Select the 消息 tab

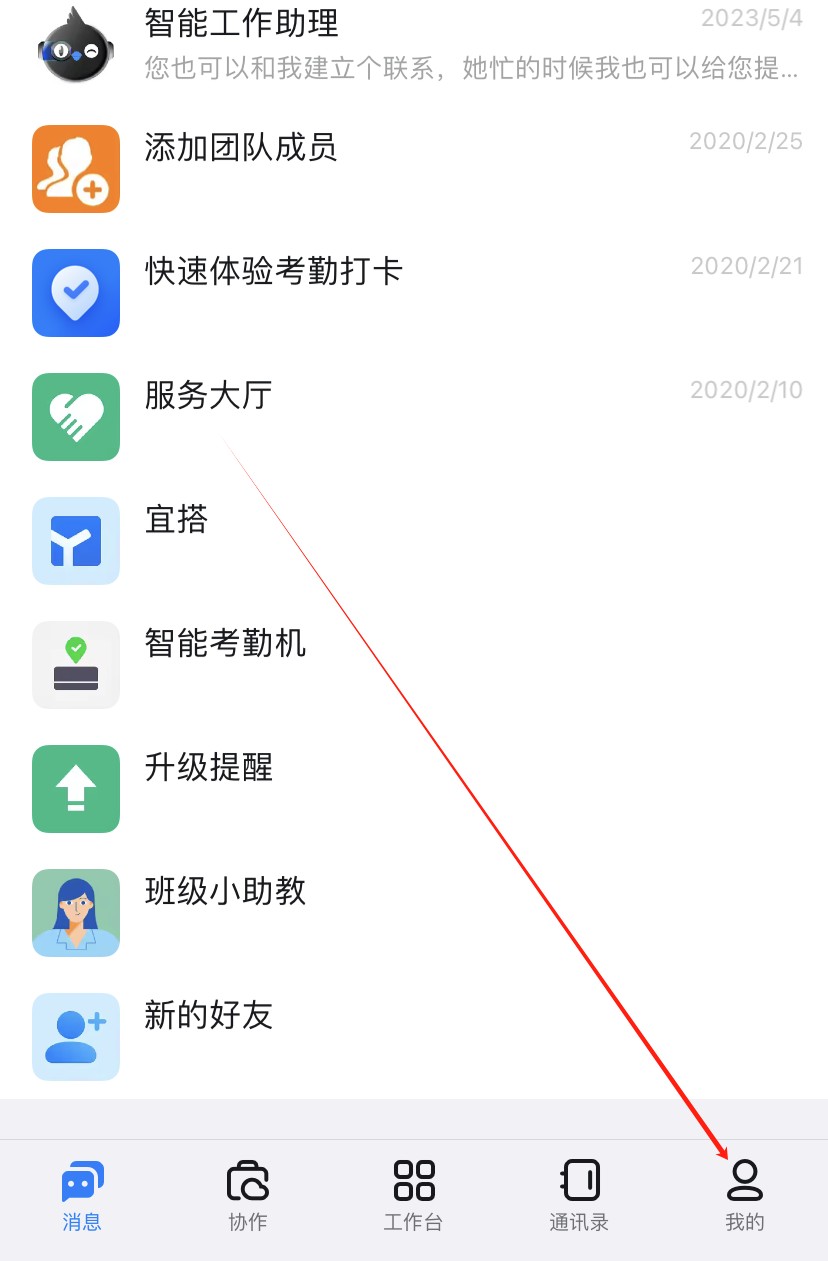pyautogui.click(x=82, y=1196)
